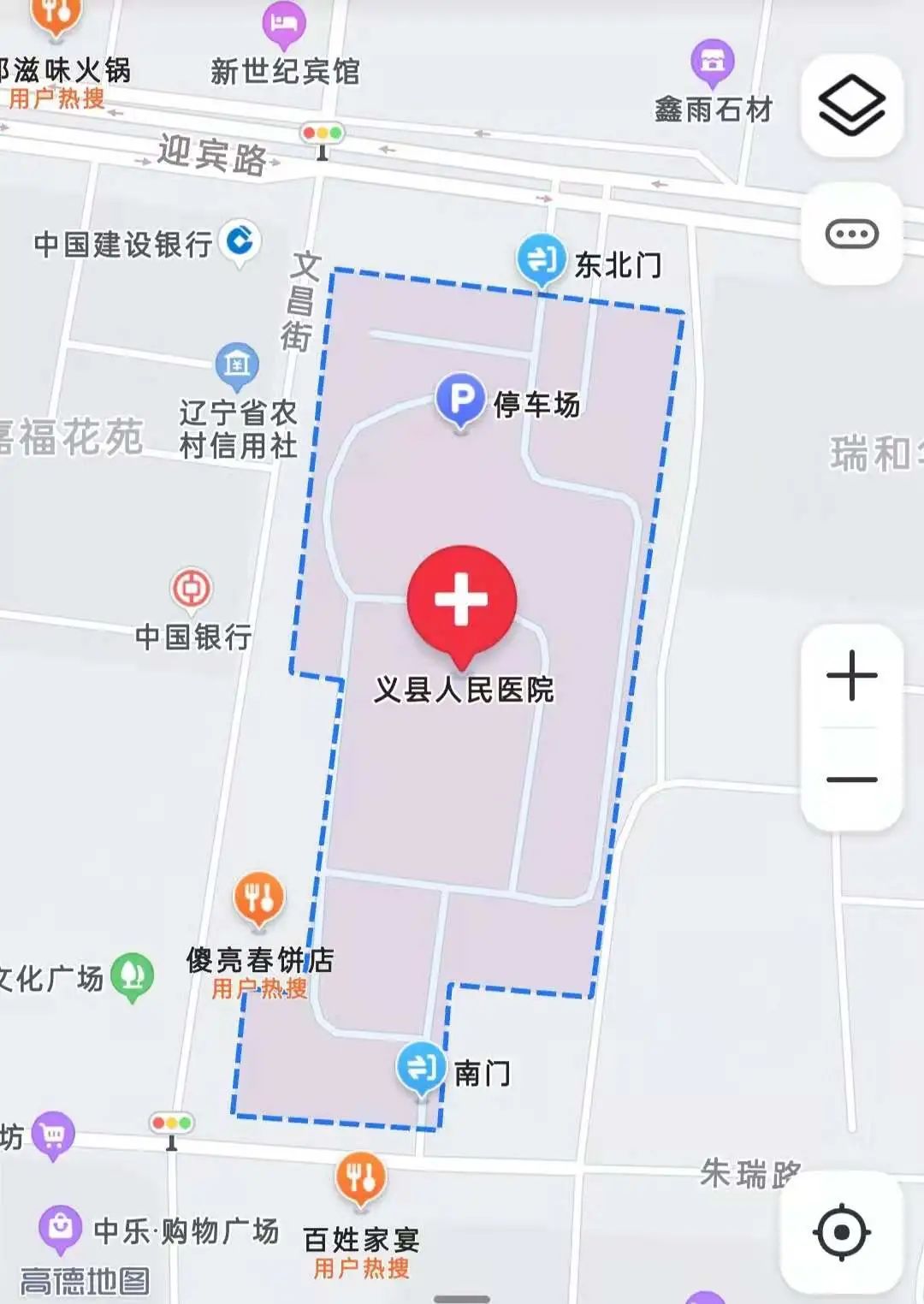This screenshot has width=924, height=1304.
Task: Select the 东北门 entrance marker
Action: click(x=542, y=258)
